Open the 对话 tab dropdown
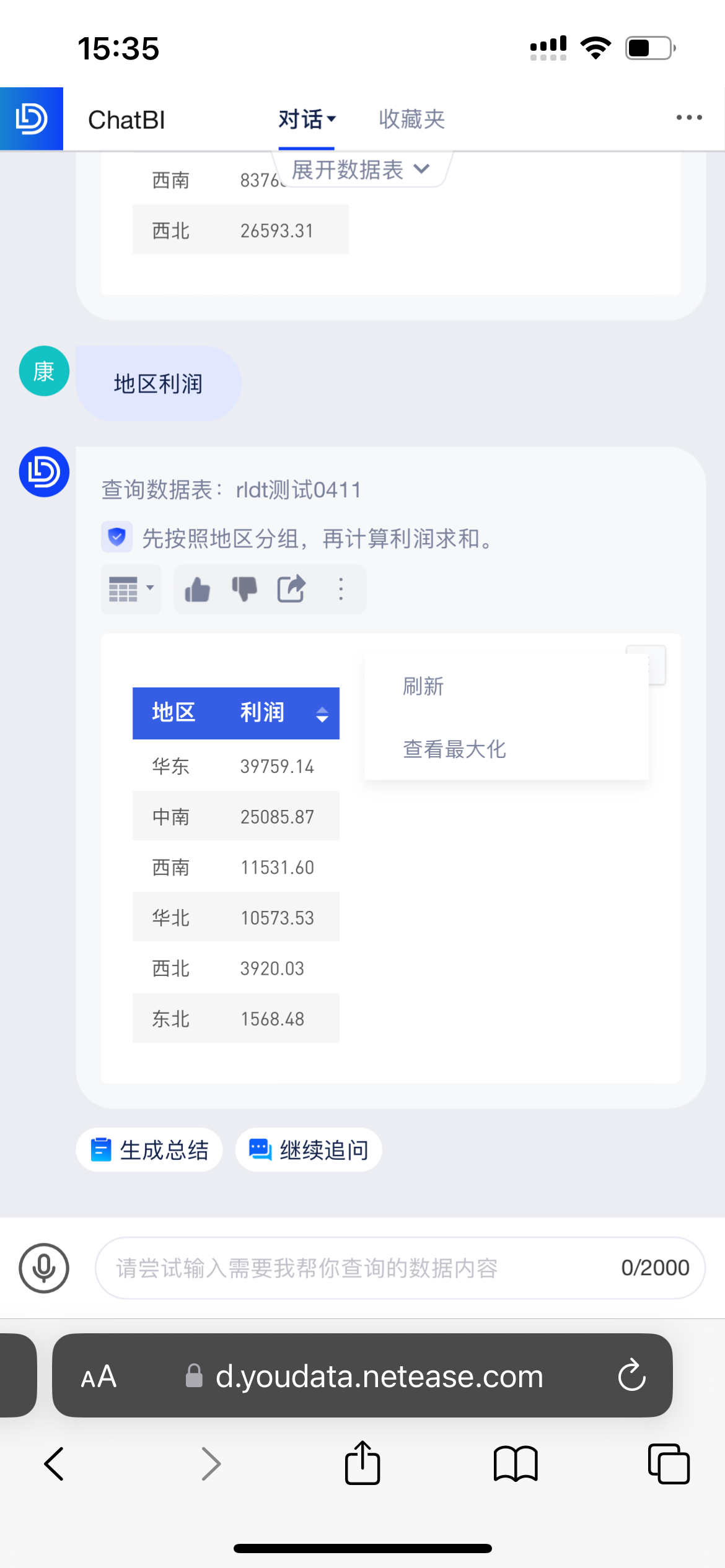The width and height of the screenshot is (725, 1568). coord(307,119)
